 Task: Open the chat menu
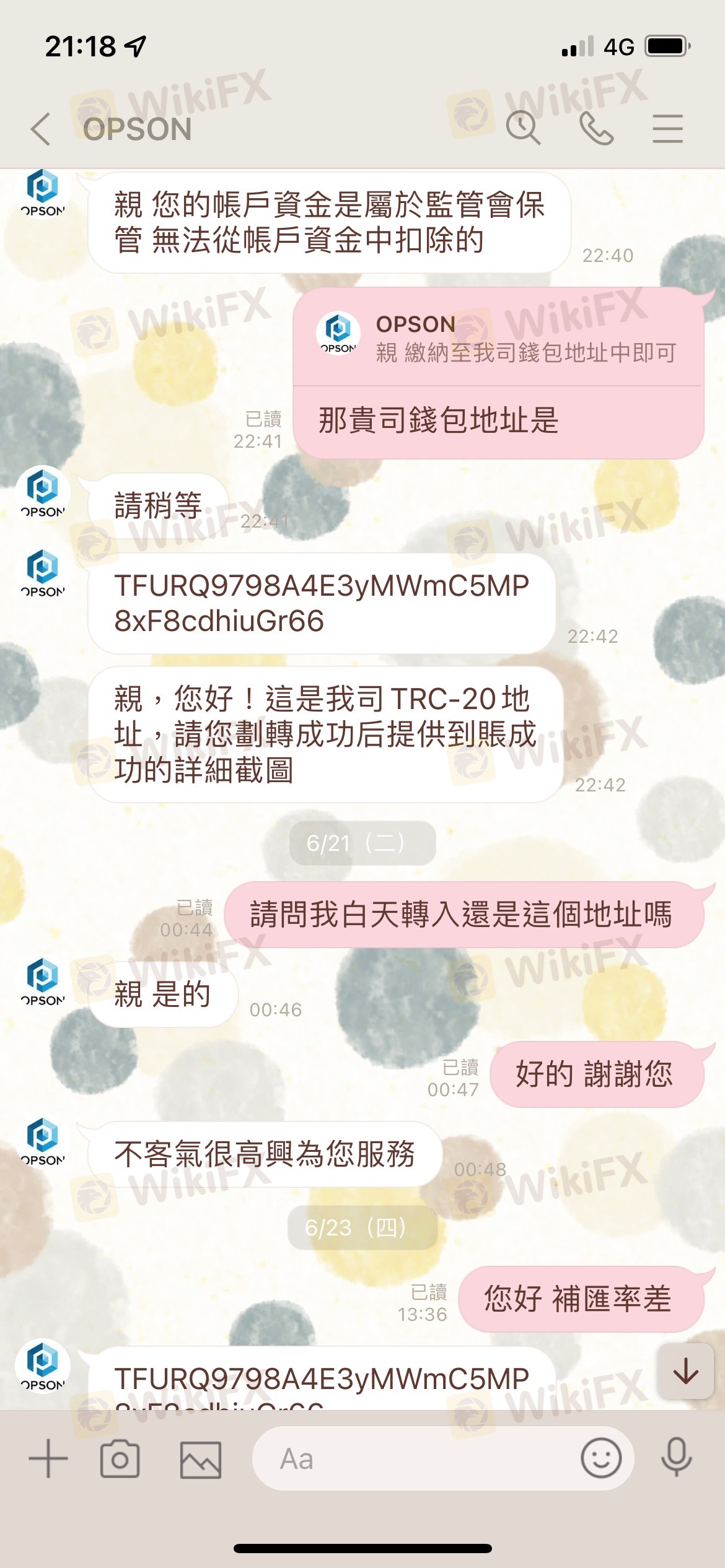click(667, 129)
